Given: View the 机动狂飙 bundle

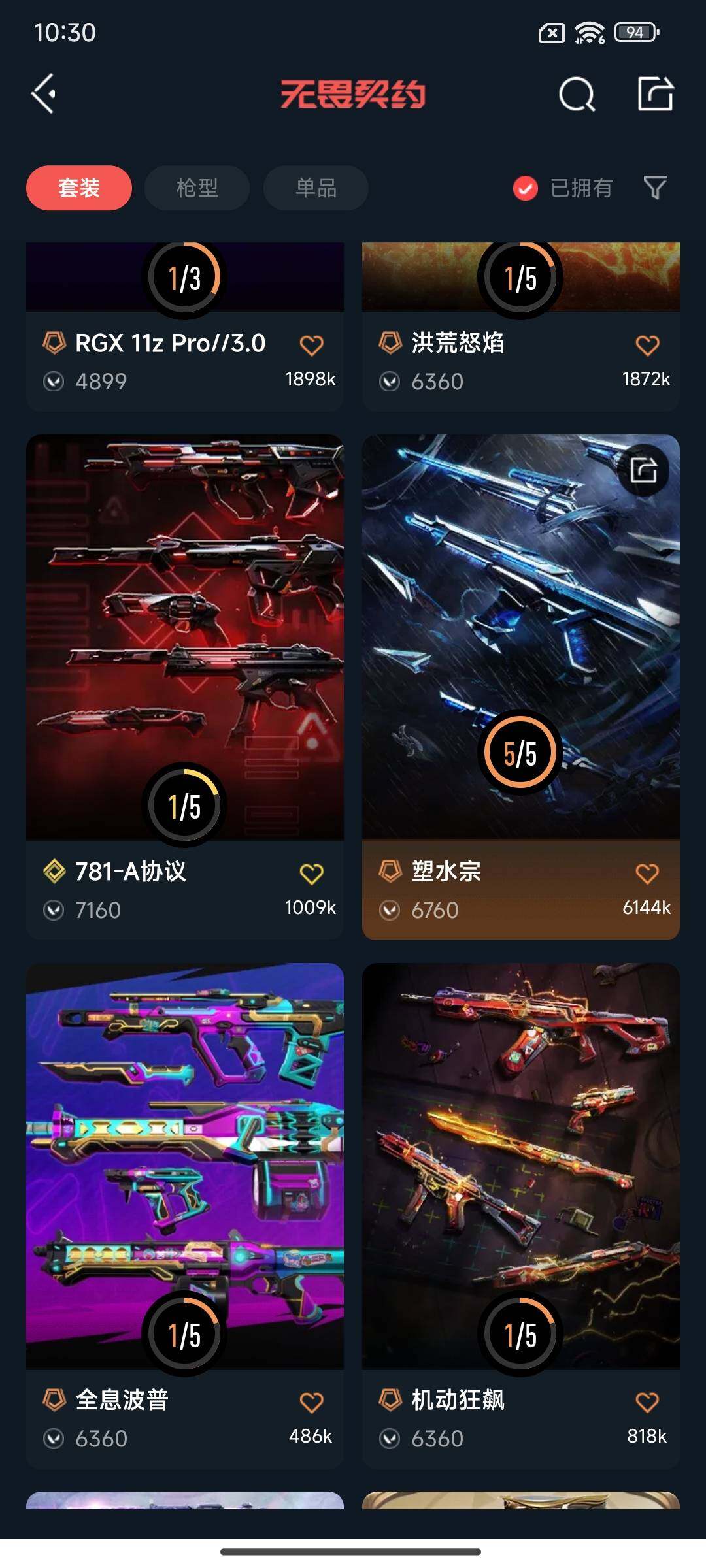Looking at the screenshot, I should (x=521, y=1215).
